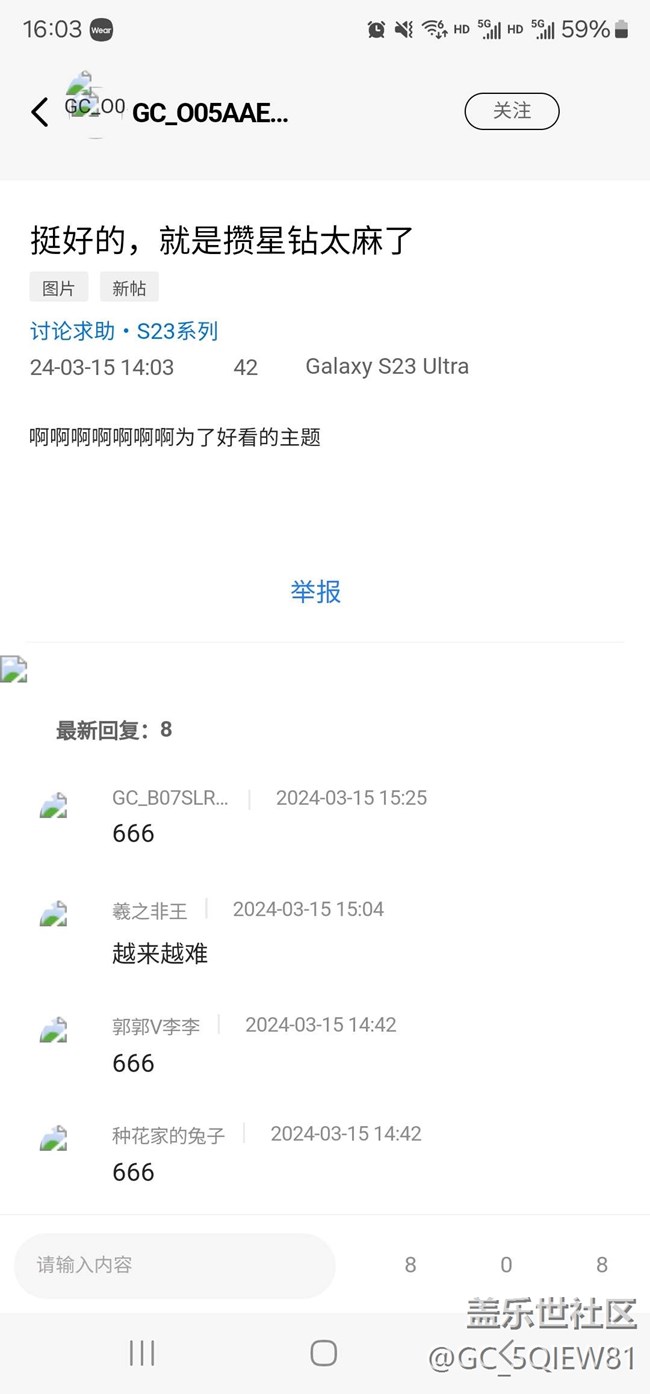
Task: Select the 图片 tag
Action: pos(59,288)
